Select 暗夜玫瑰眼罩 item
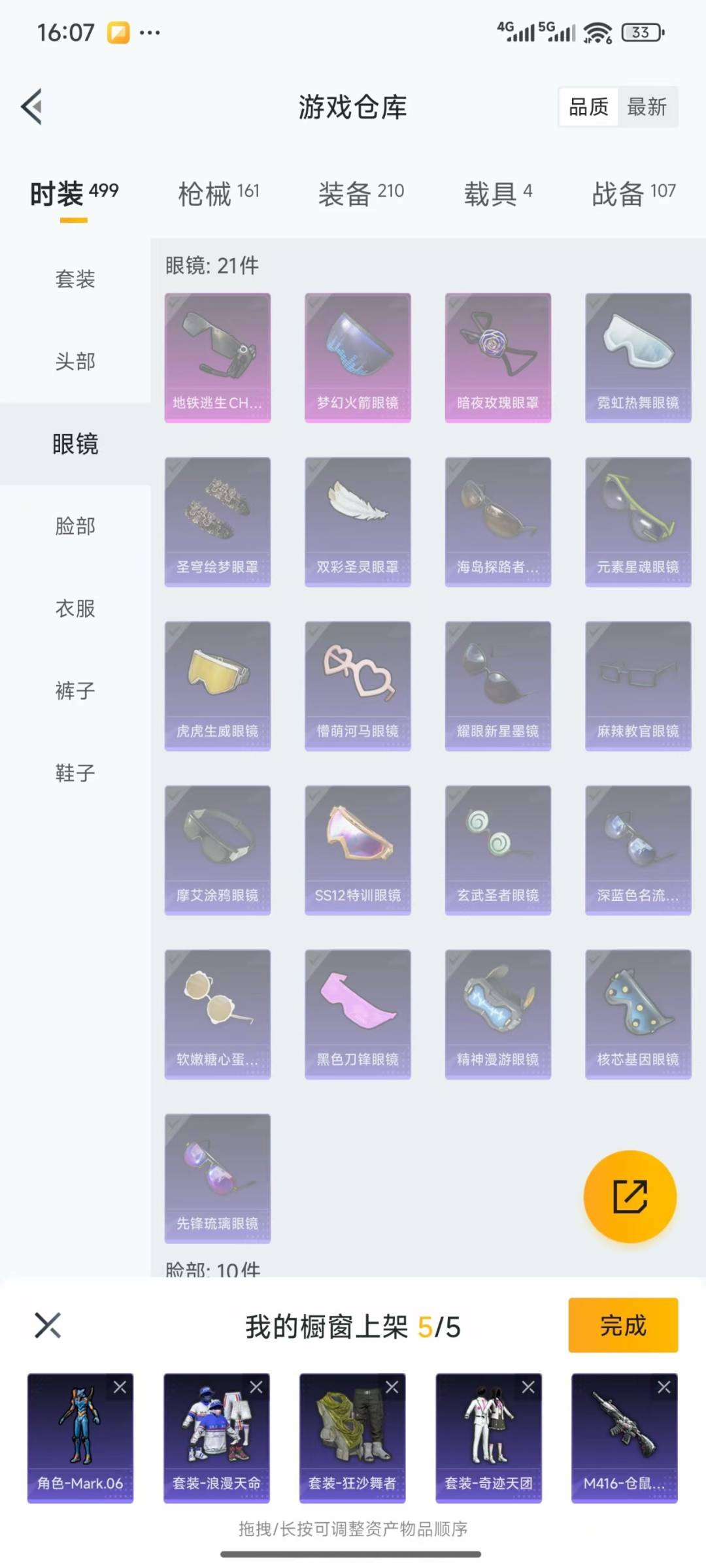Viewport: 706px width, 1568px height. [498, 357]
